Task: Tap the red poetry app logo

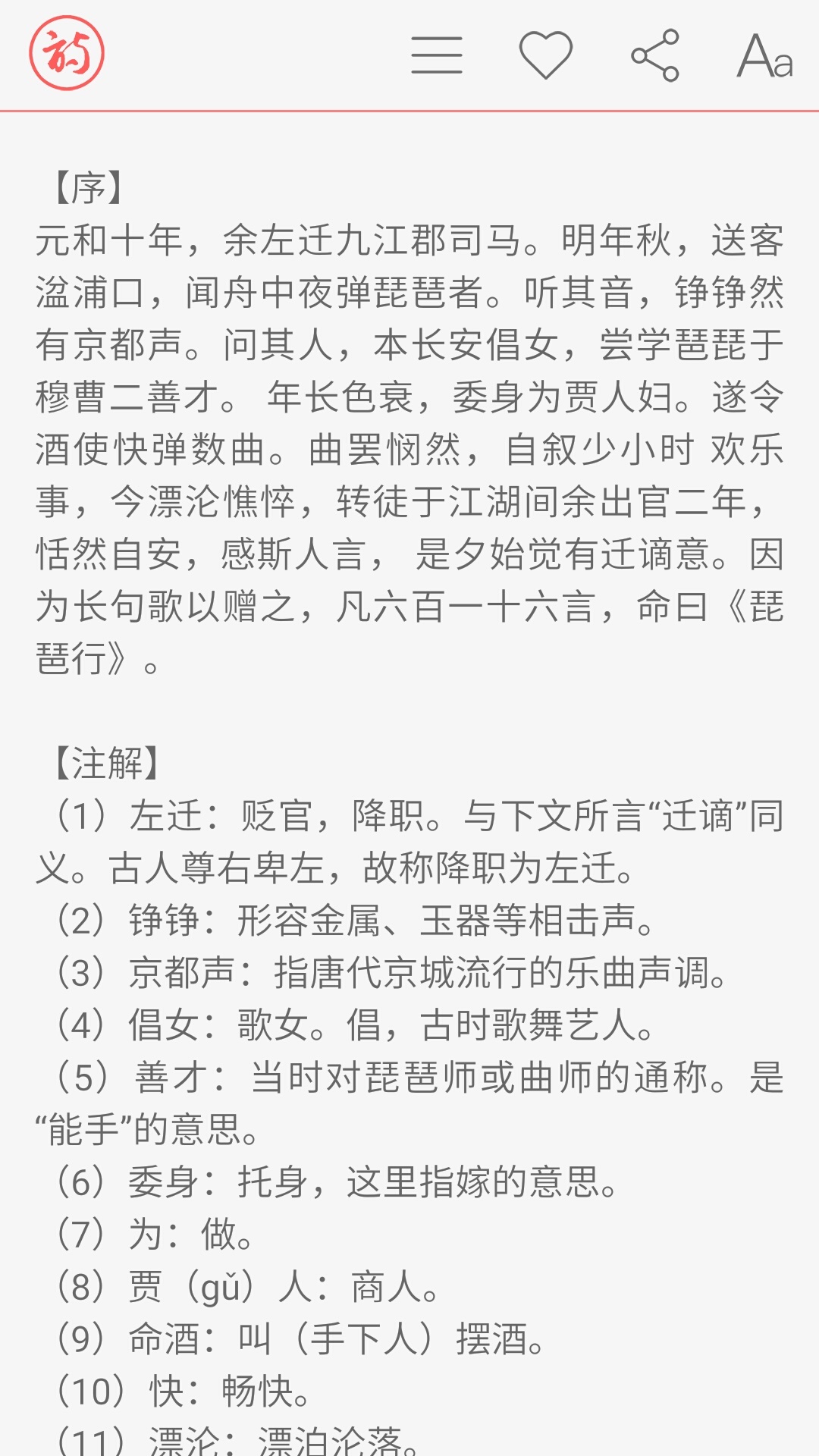Action: [x=67, y=54]
